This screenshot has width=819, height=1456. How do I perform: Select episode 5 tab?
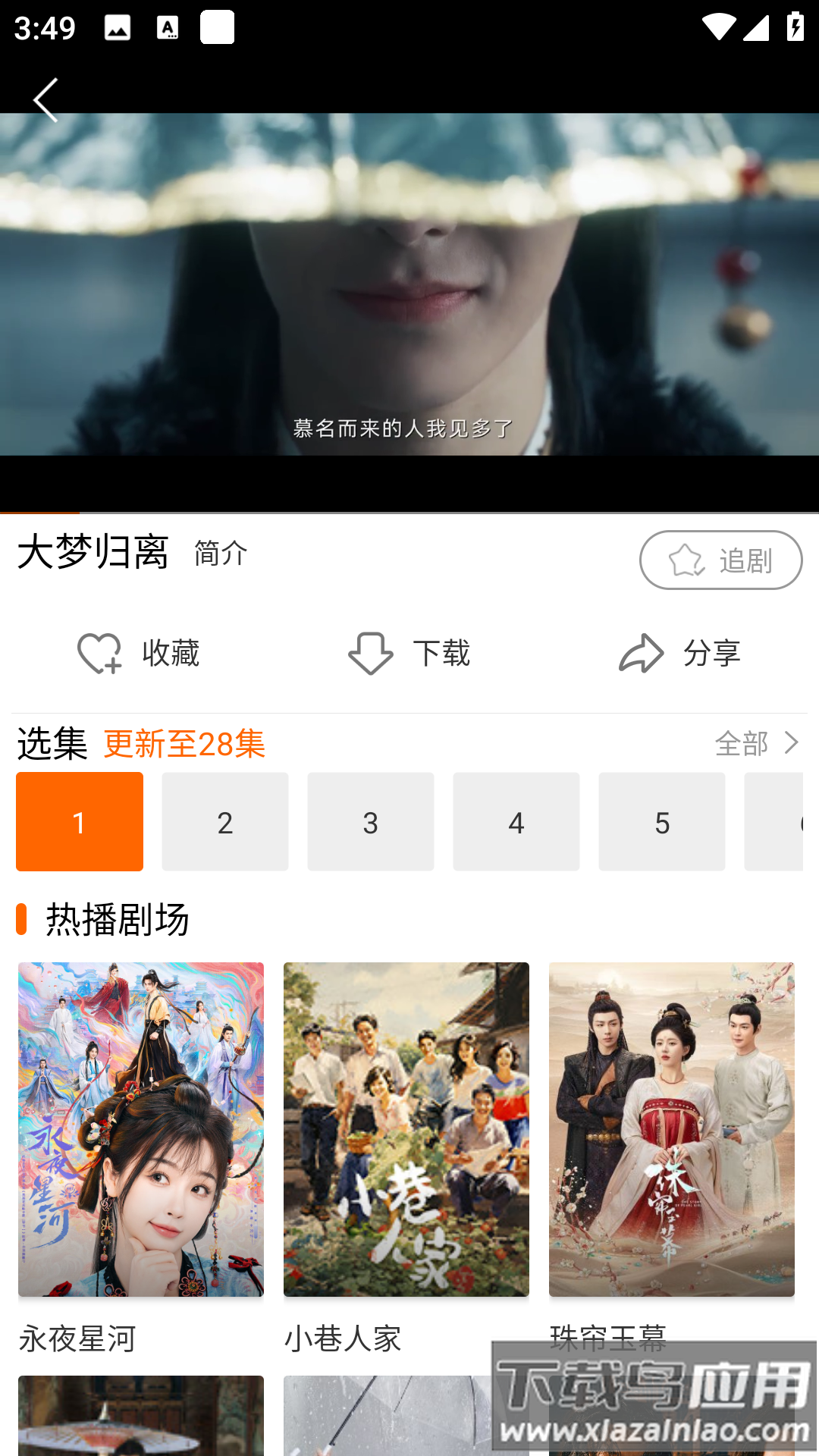(661, 821)
